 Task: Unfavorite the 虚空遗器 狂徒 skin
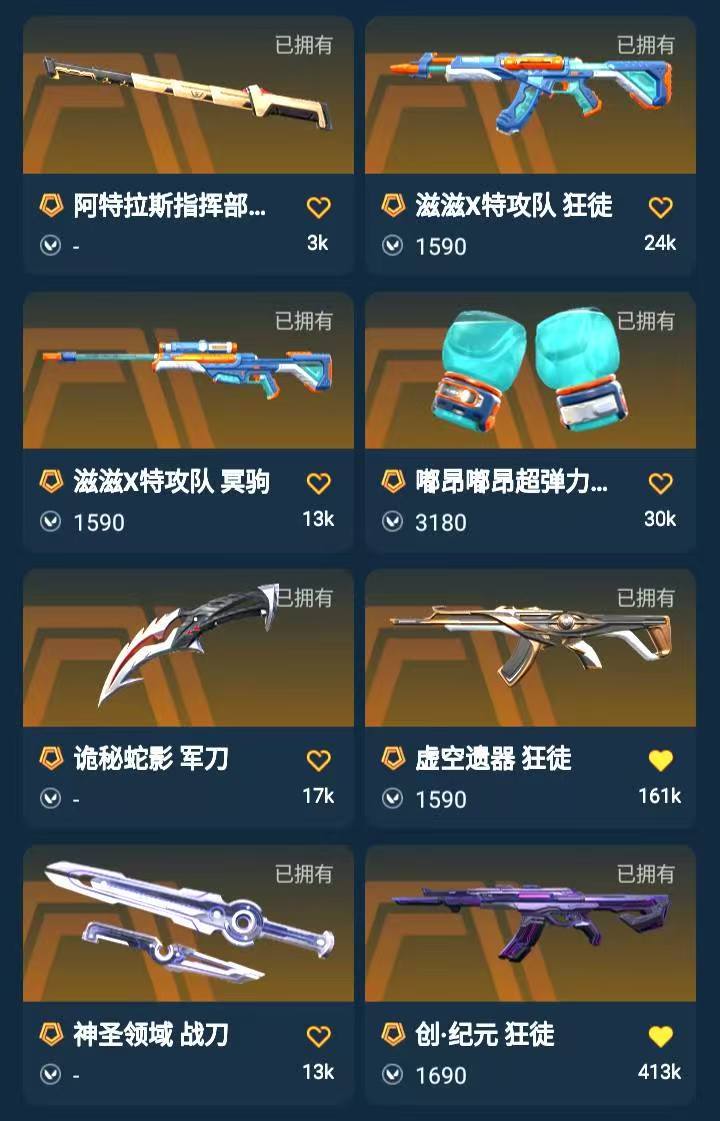click(x=660, y=761)
